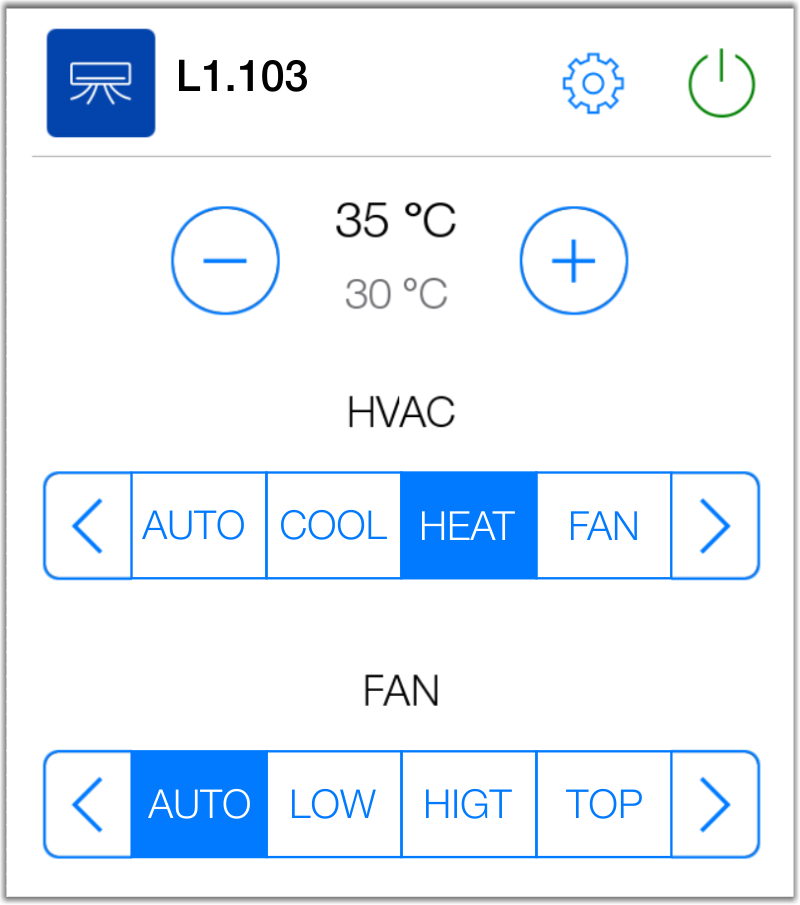Image resolution: width=800 pixels, height=905 pixels.
Task: Switch HVAC mode to FAN
Action: [603, 526]
